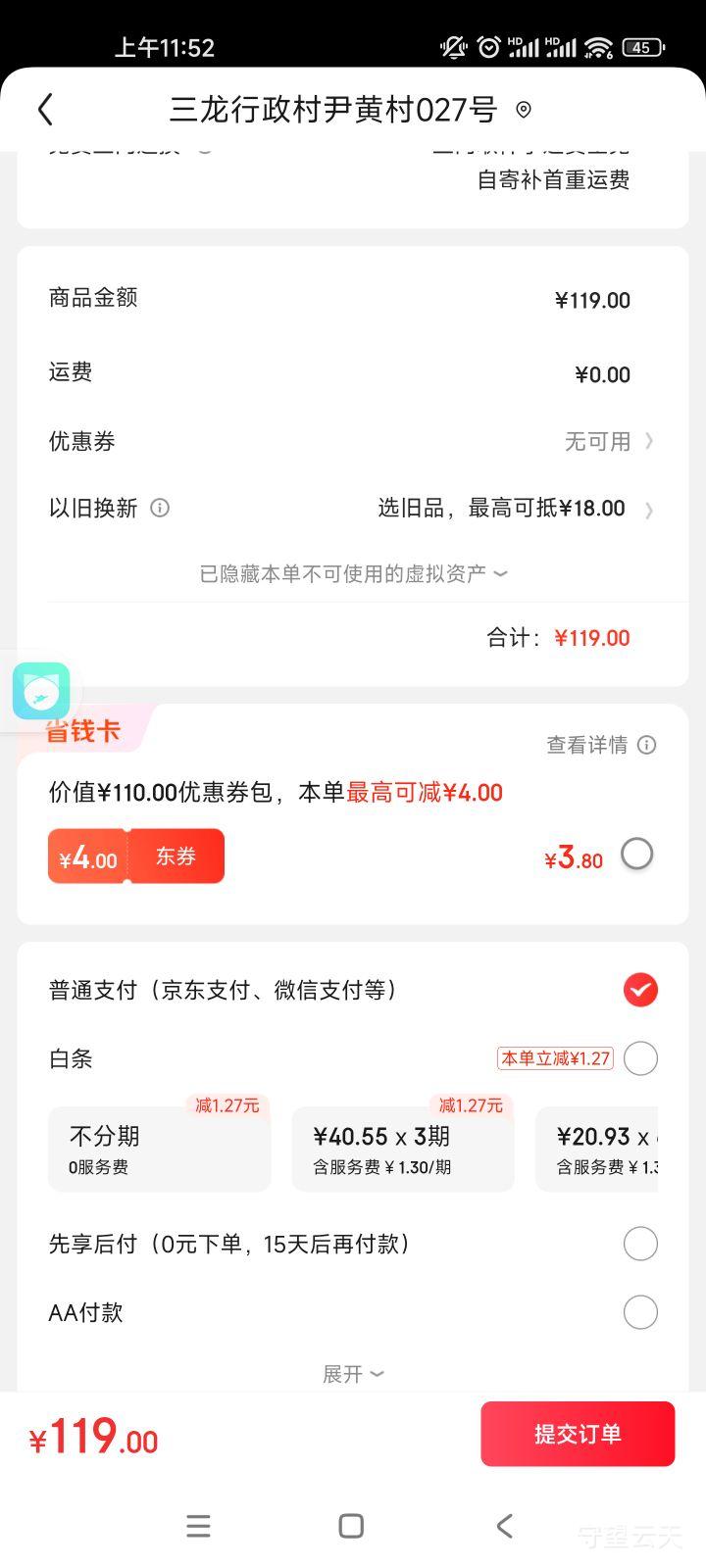Select the ¥3.80 省钱卡 option
This screenshot has width=706, height=1568.
637,855
